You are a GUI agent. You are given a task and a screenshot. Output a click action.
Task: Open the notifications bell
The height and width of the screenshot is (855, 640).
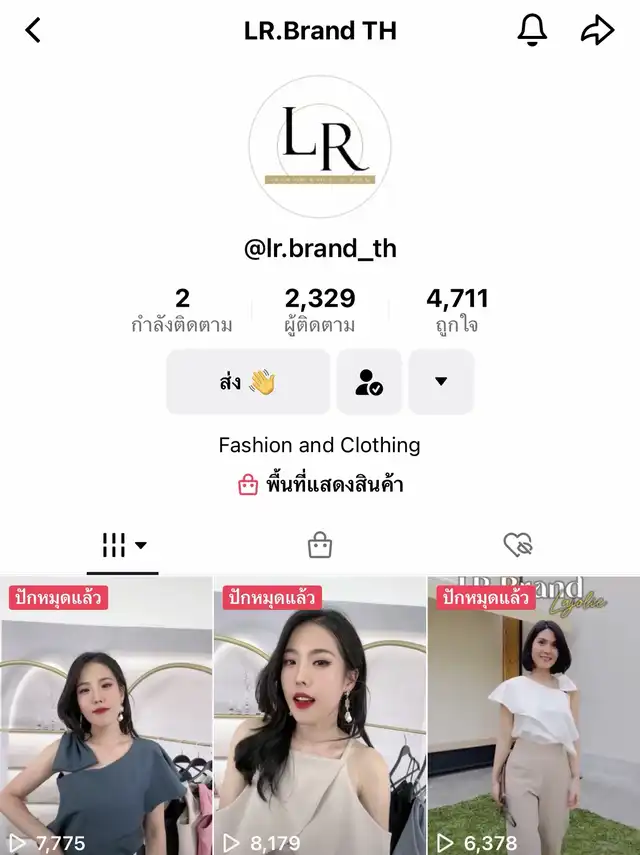532,31
